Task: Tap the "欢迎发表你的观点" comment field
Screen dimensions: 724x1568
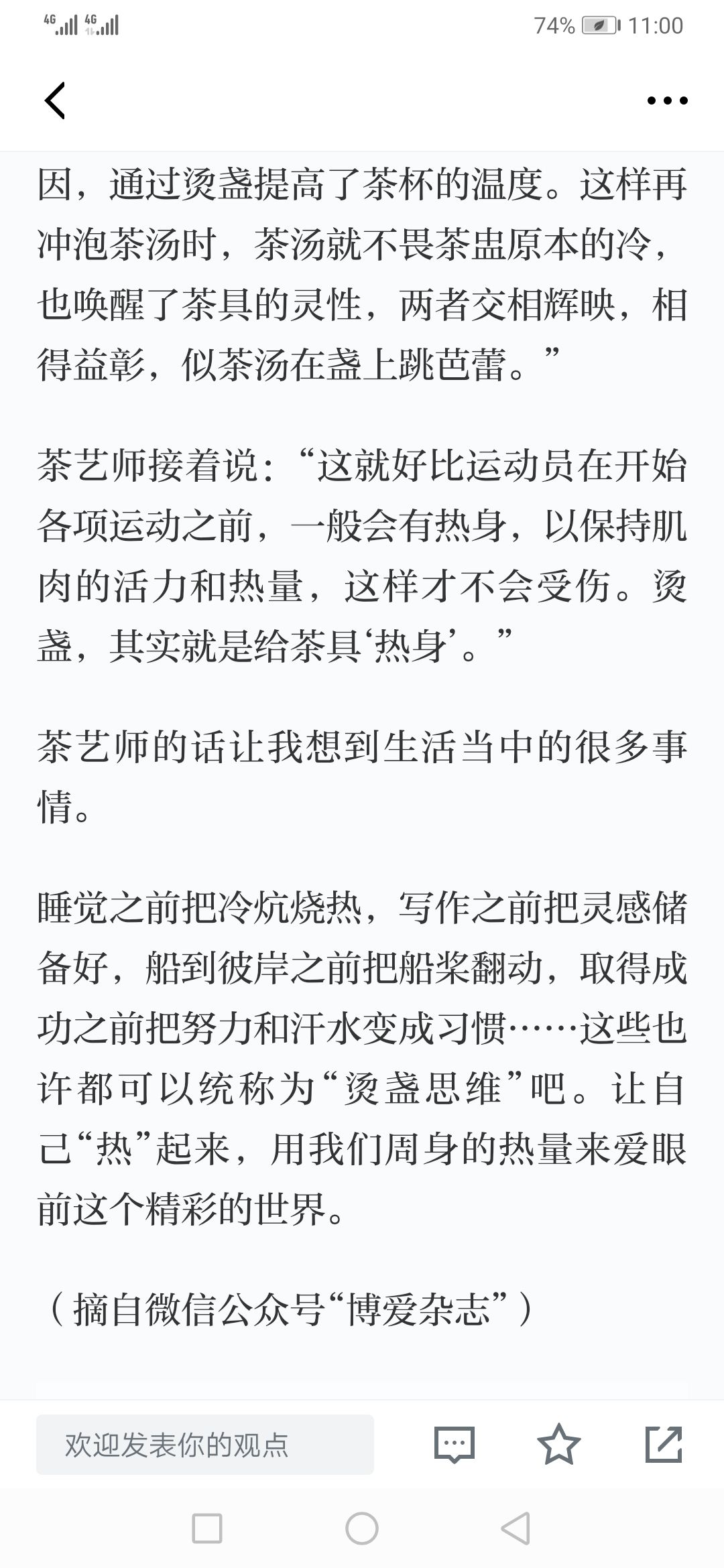Action: coord(205,1444)
